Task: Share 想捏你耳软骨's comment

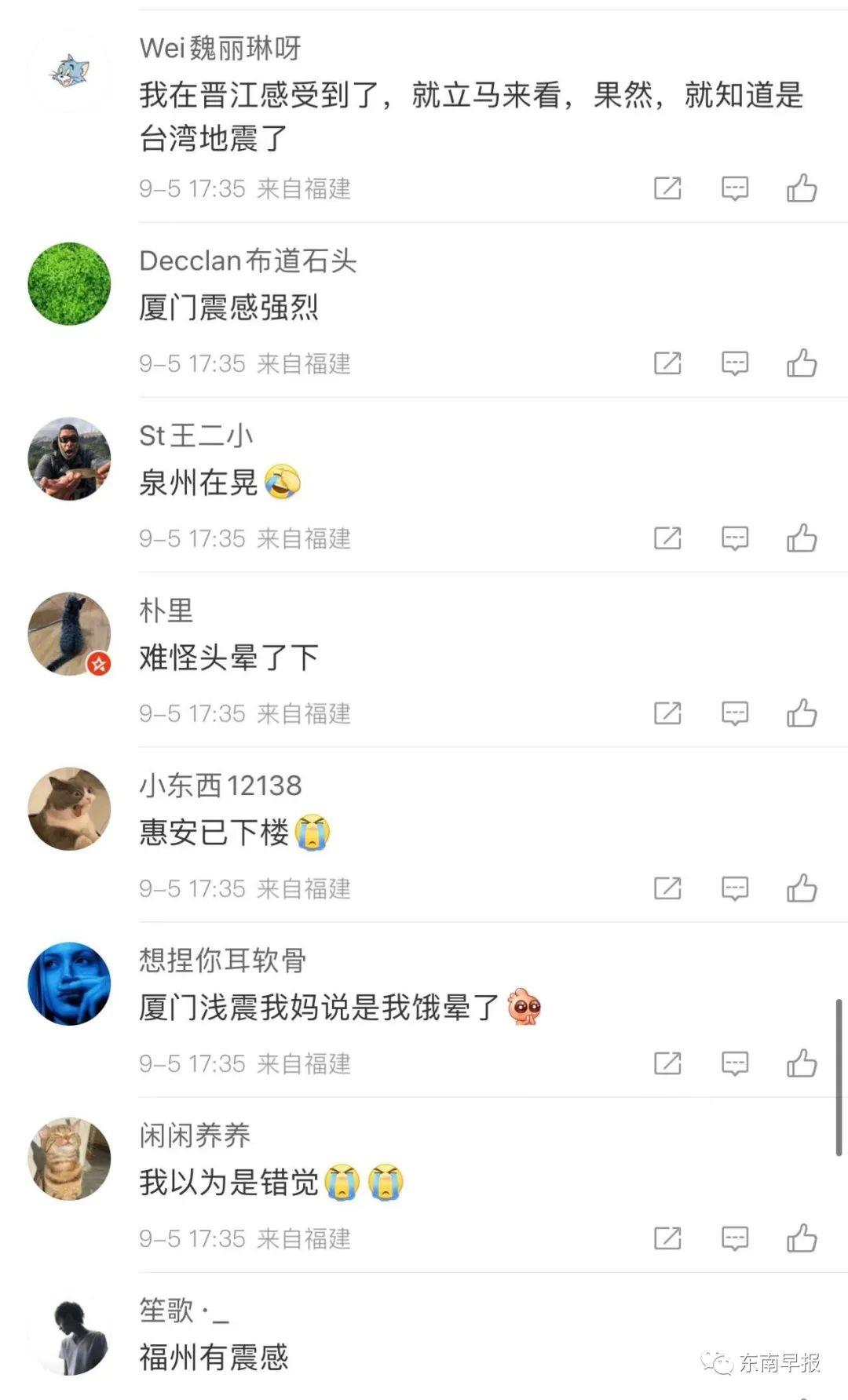Action: point(667,1063)
